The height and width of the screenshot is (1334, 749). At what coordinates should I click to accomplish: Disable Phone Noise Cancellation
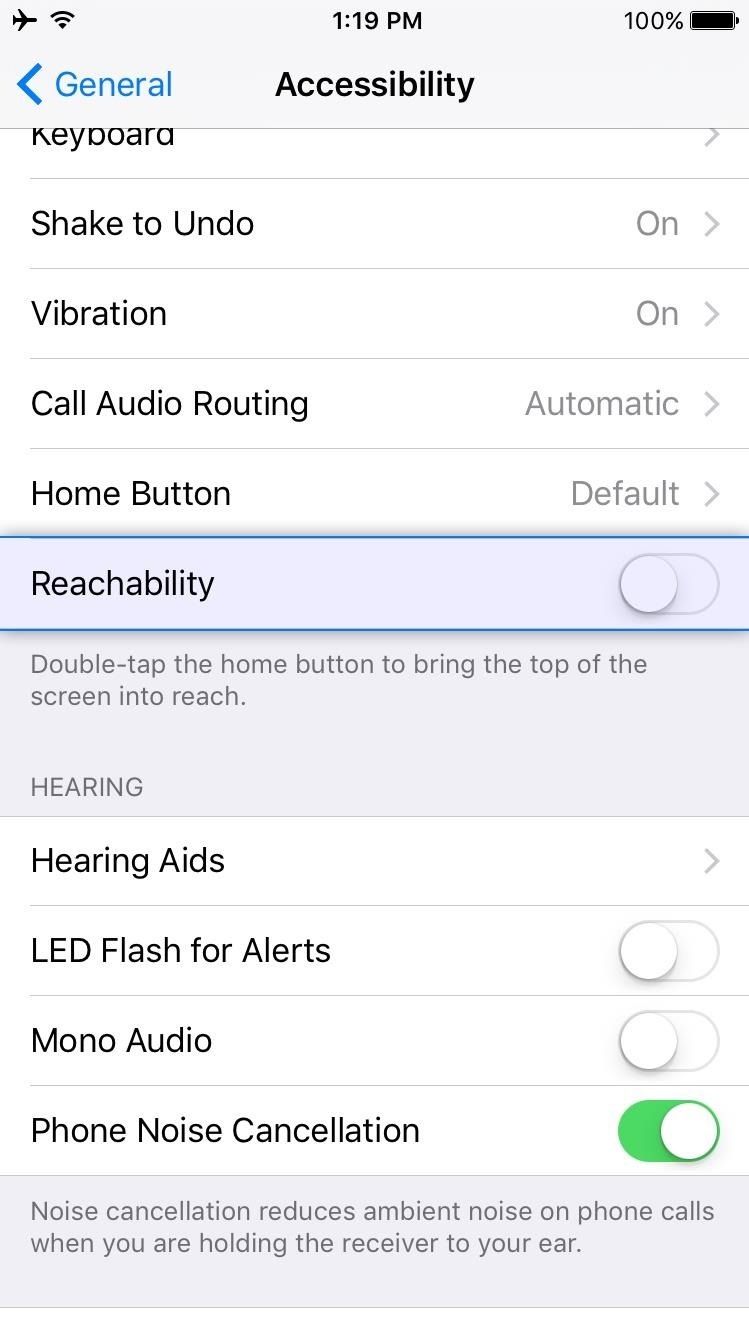(668, 1130)
